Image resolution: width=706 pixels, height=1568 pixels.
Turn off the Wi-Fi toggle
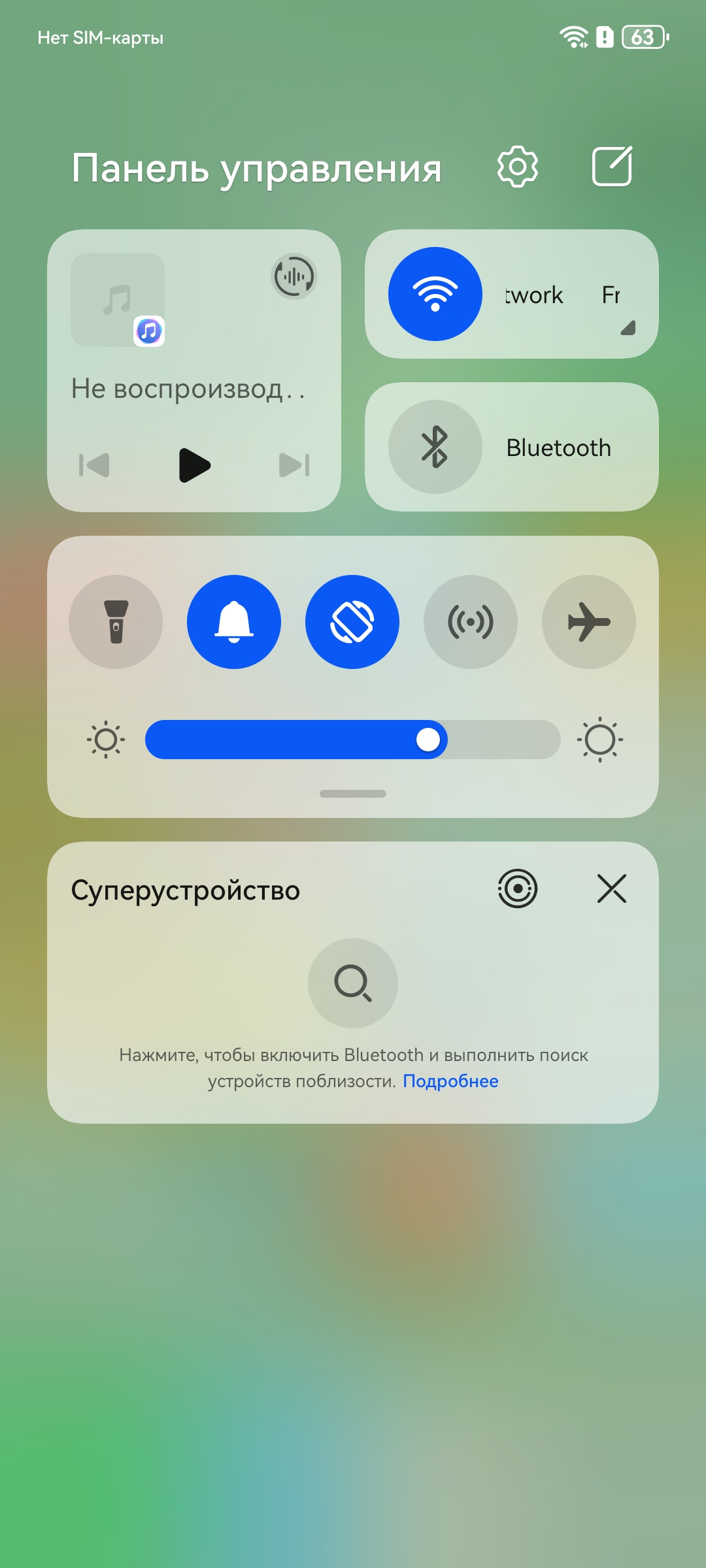pyautogui.click(x=435, y=294)
